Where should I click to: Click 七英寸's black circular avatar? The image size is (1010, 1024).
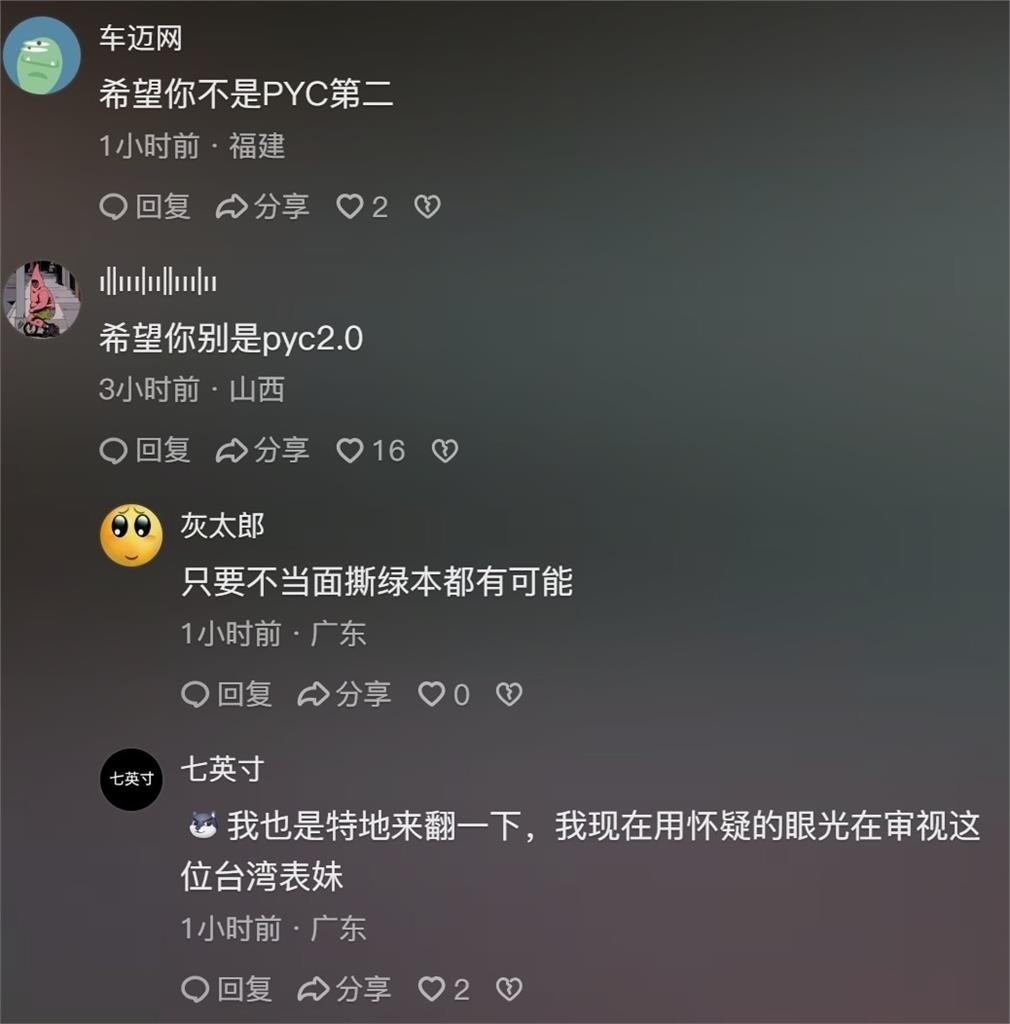(131, 780)
